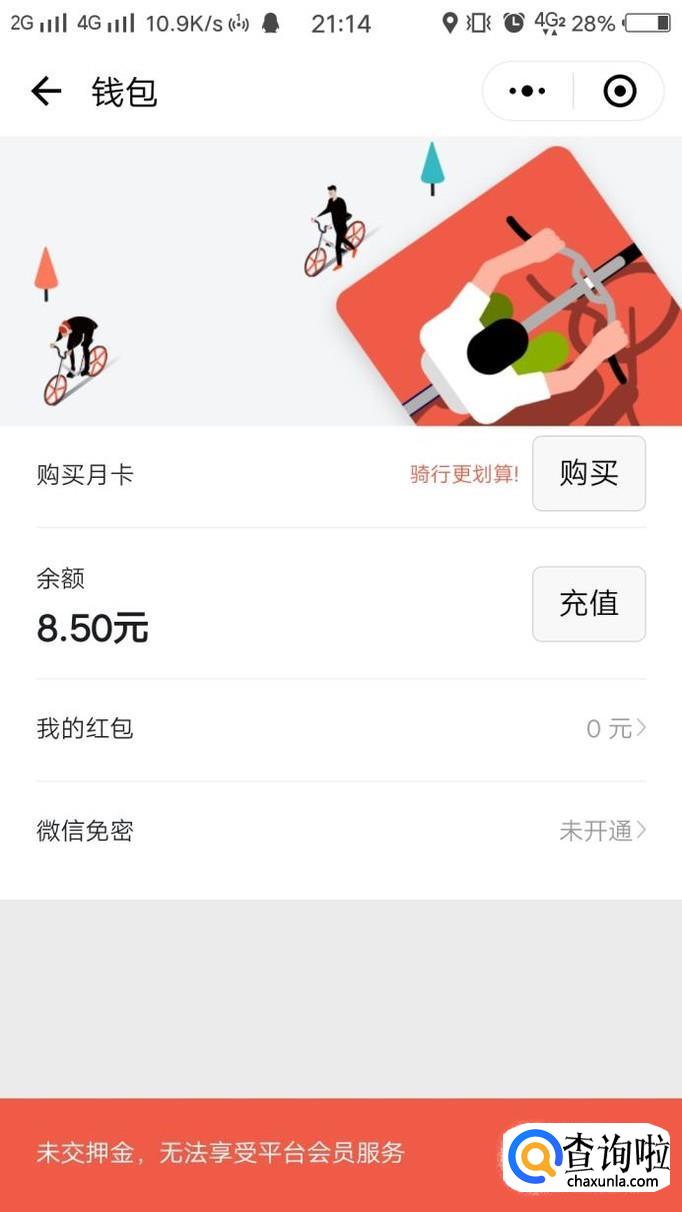Open 我的红包 row

coord(341,729)
